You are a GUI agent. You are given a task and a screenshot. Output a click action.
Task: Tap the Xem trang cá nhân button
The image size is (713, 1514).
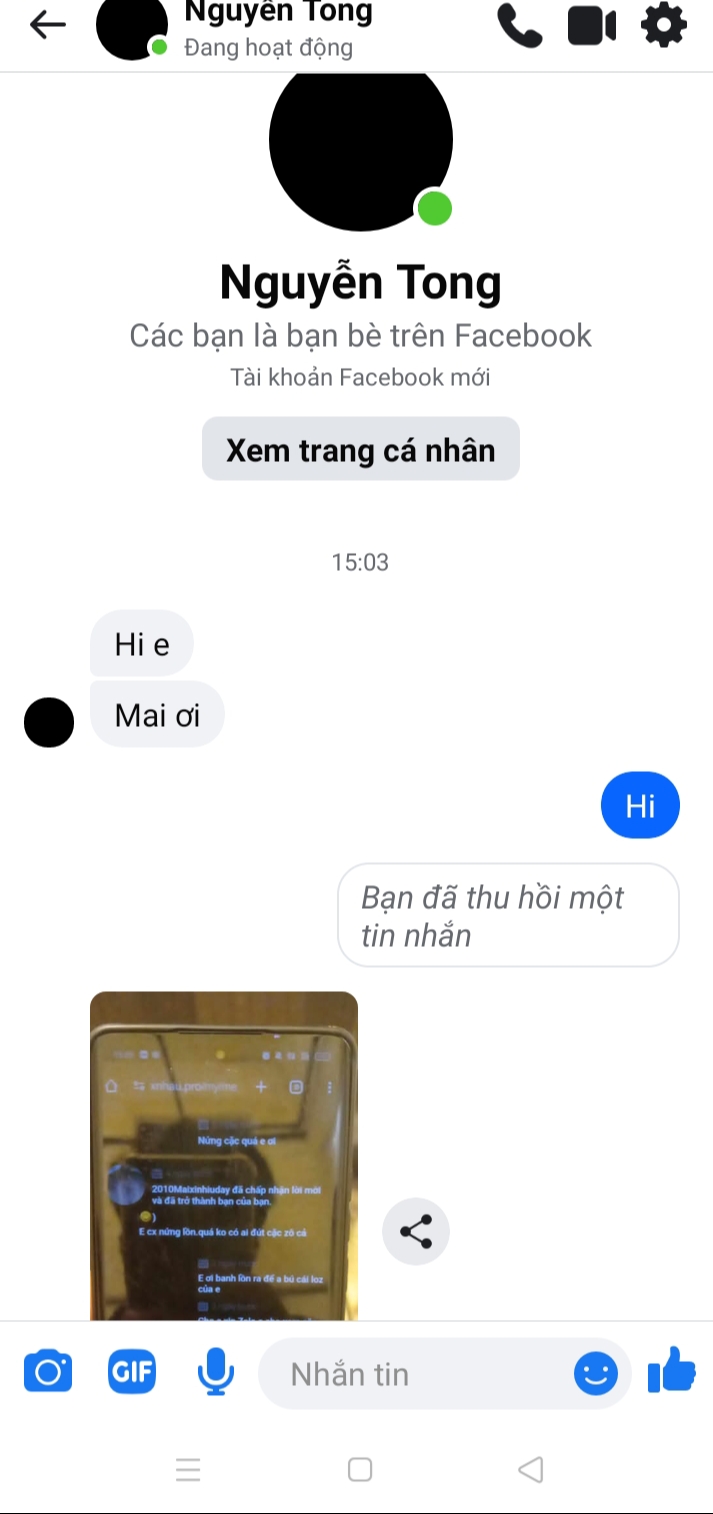coord(360,450)
